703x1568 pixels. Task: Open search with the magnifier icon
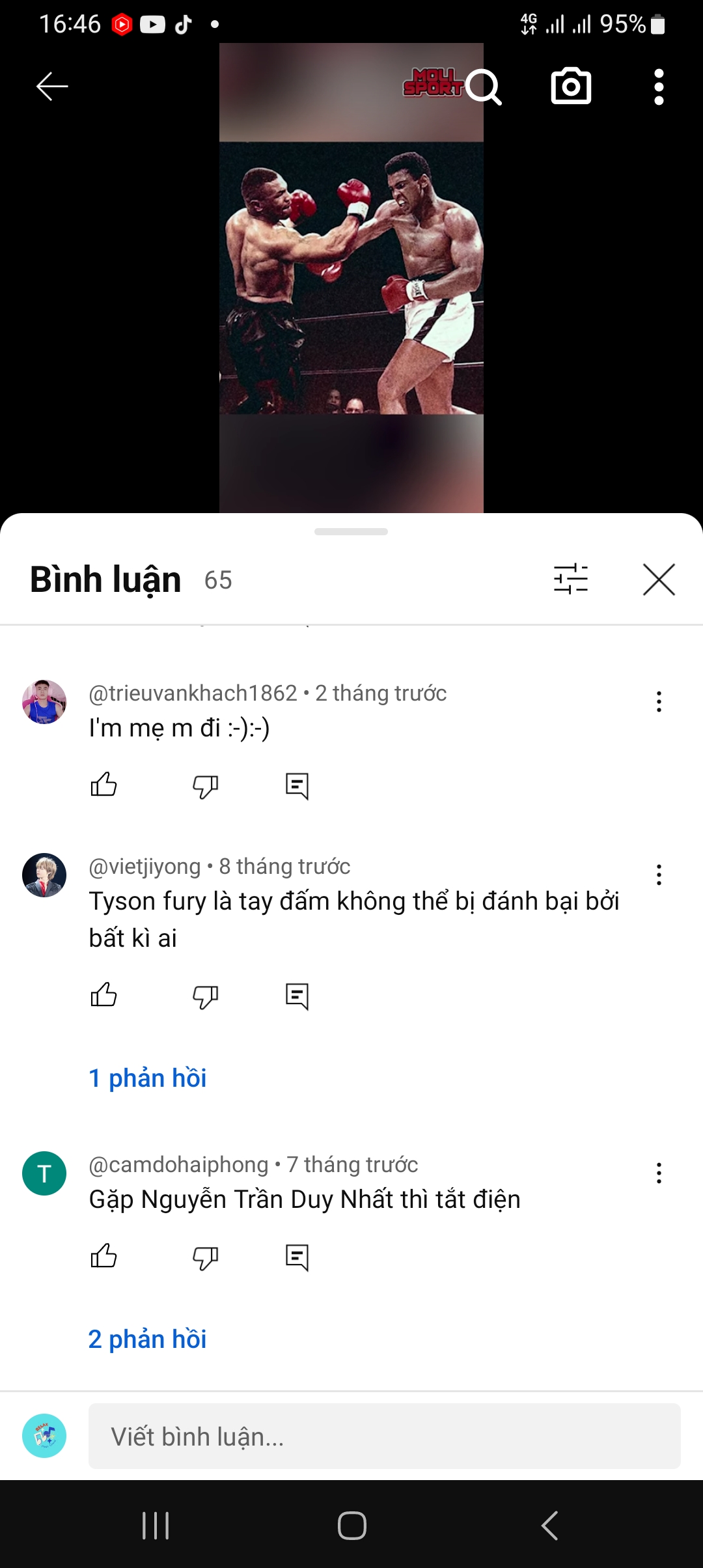[x=485, y=87]
